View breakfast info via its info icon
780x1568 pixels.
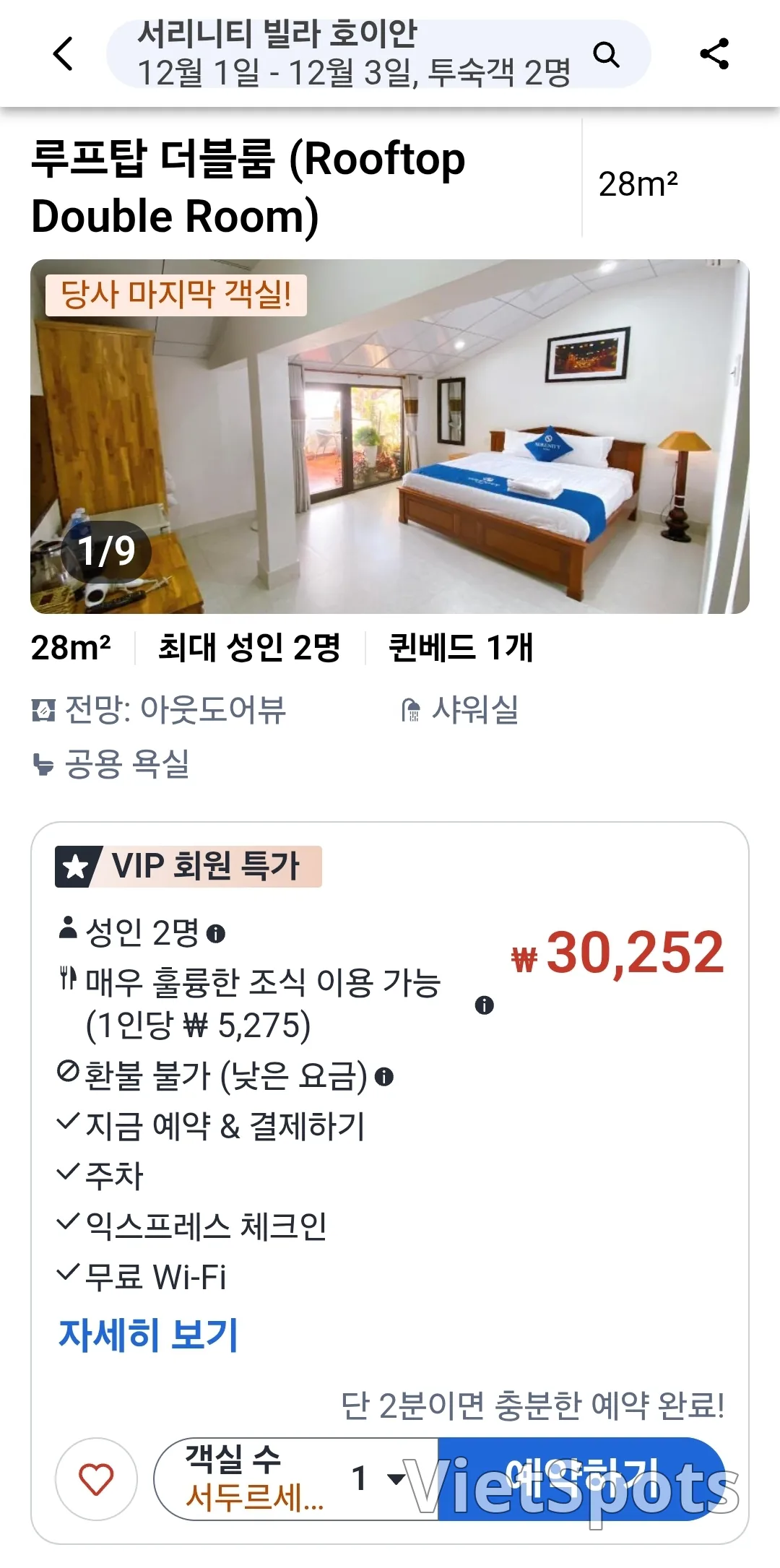484,1005
